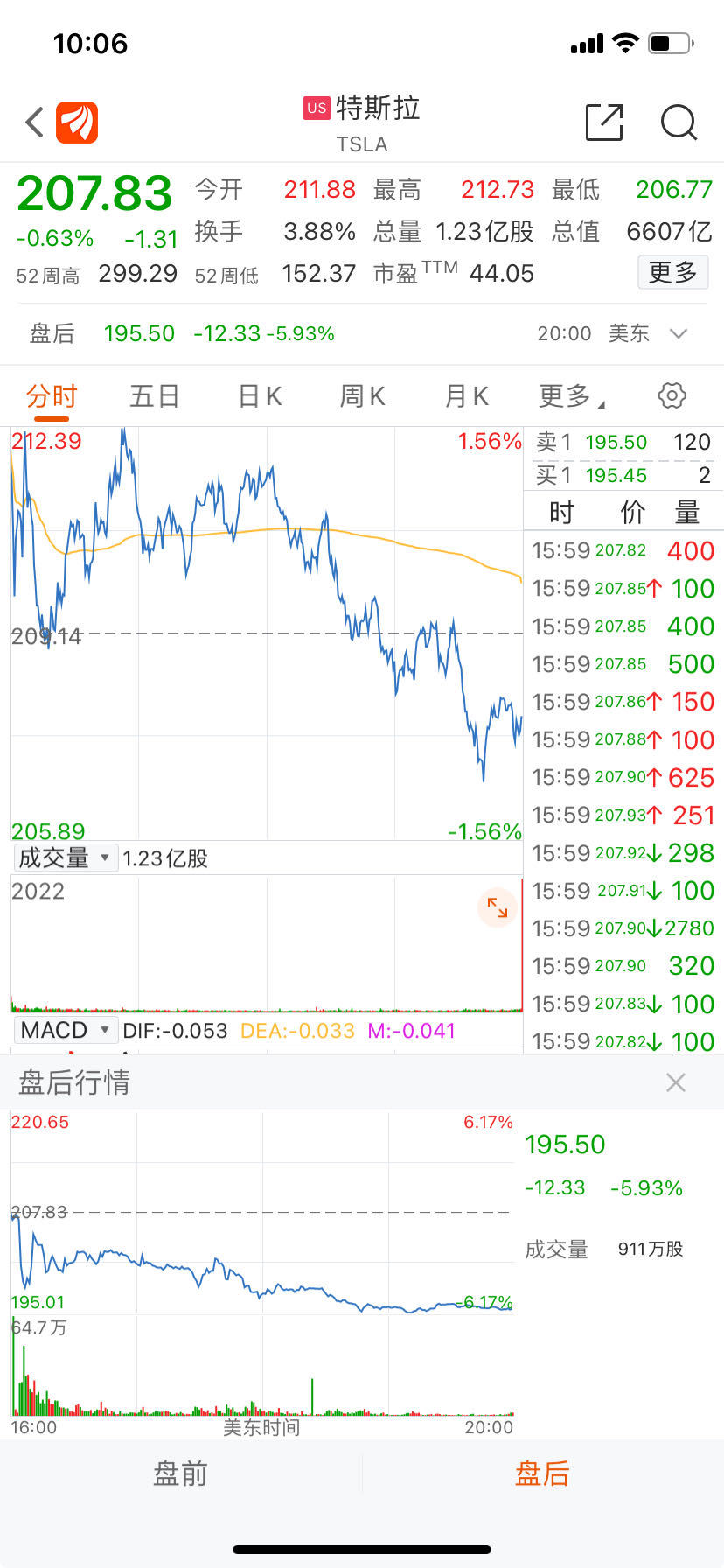This screenshot has height=1568, width=724.
Task: Open the search magnifier
Action: pos(679,122)
